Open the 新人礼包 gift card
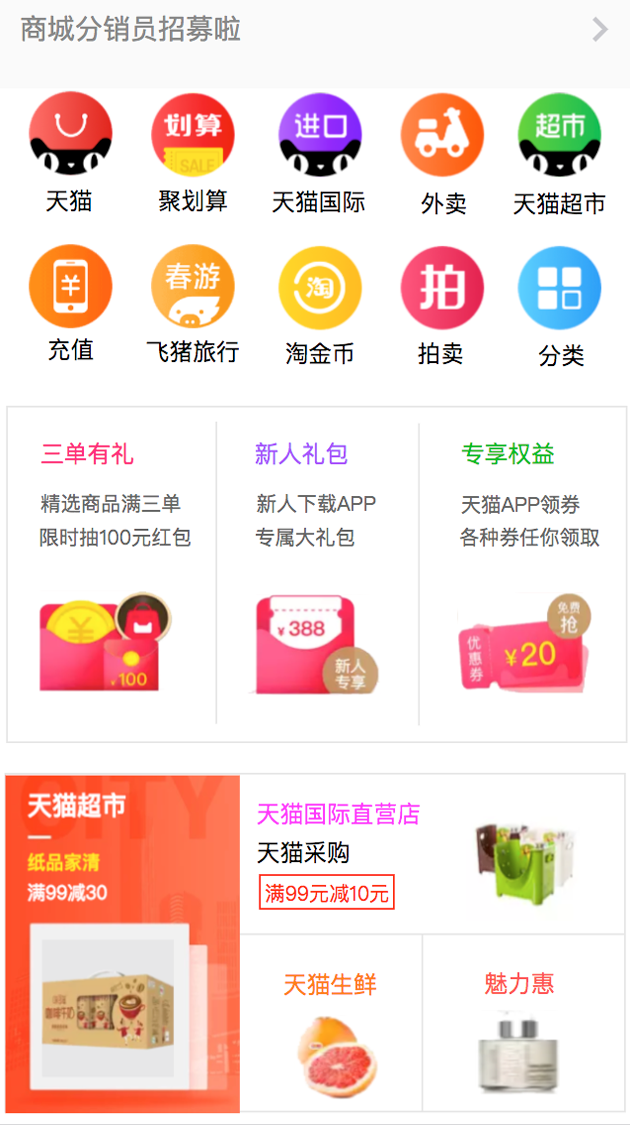The height and width of the screenshot is (1125, 630). point(316,573)
